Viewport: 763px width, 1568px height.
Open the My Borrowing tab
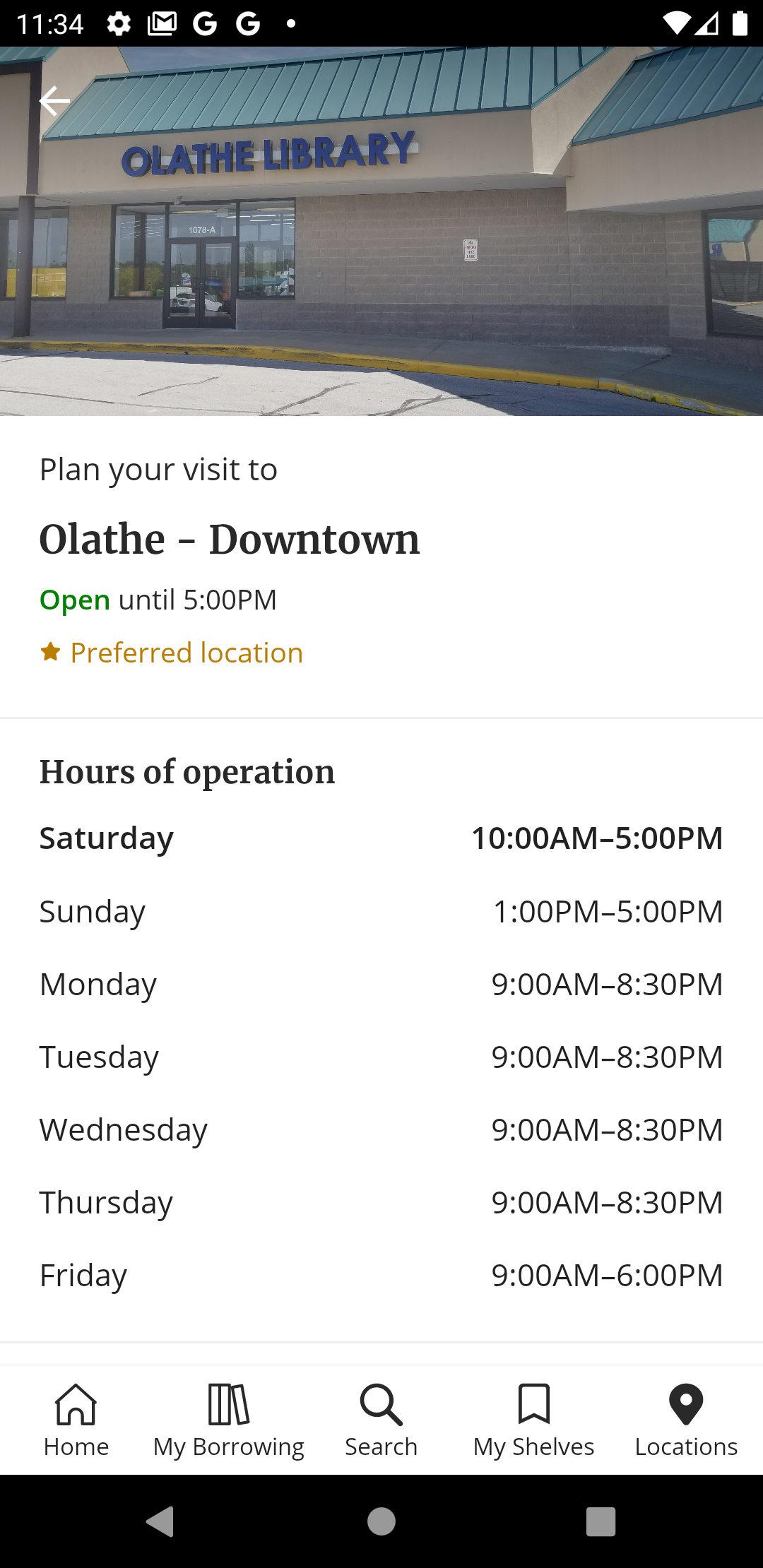(x=229, y=1420)
